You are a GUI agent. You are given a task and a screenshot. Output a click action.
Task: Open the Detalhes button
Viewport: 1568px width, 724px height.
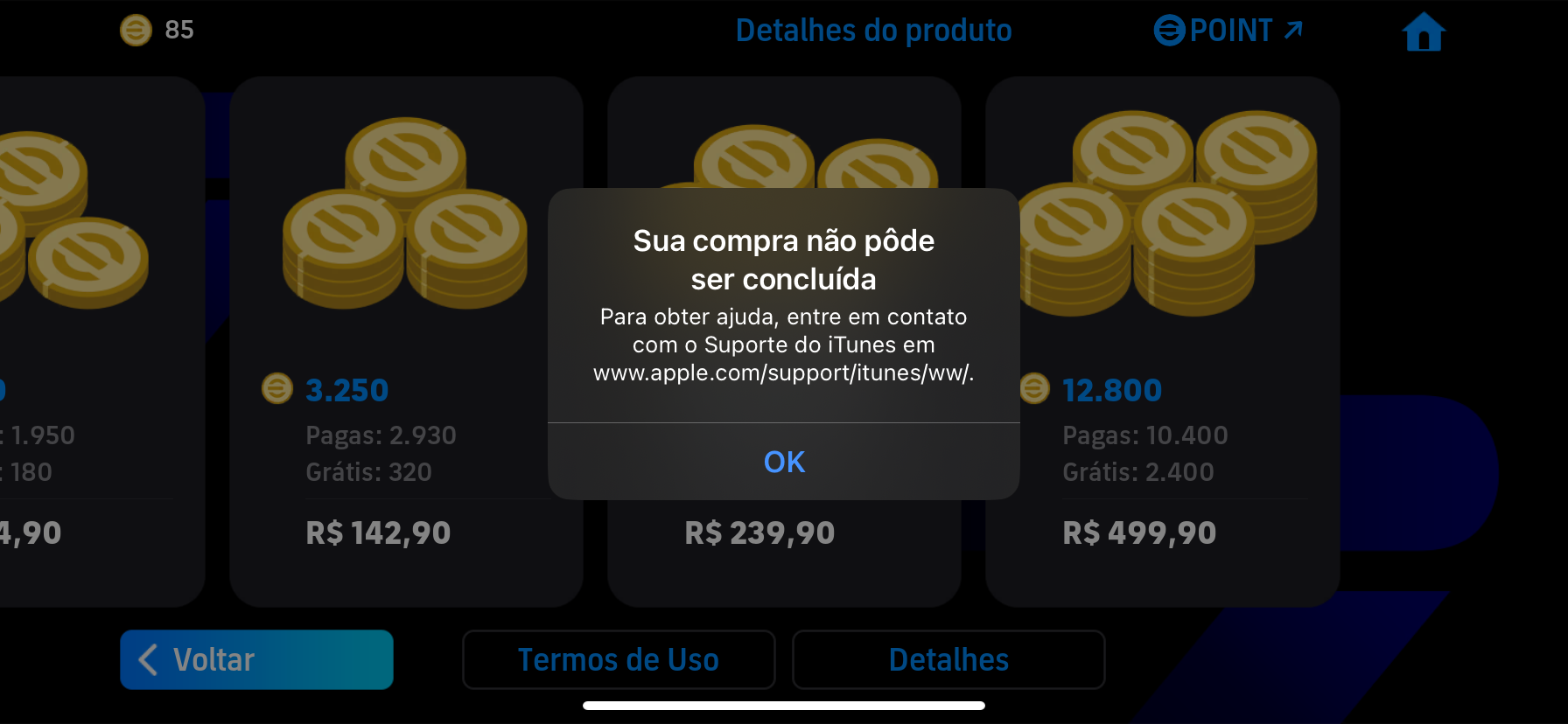[x=948, y=659]
